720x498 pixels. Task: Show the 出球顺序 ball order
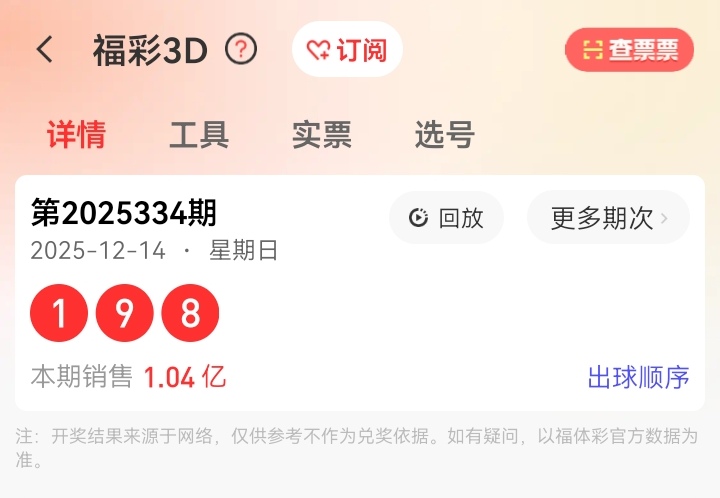(638, 377)
